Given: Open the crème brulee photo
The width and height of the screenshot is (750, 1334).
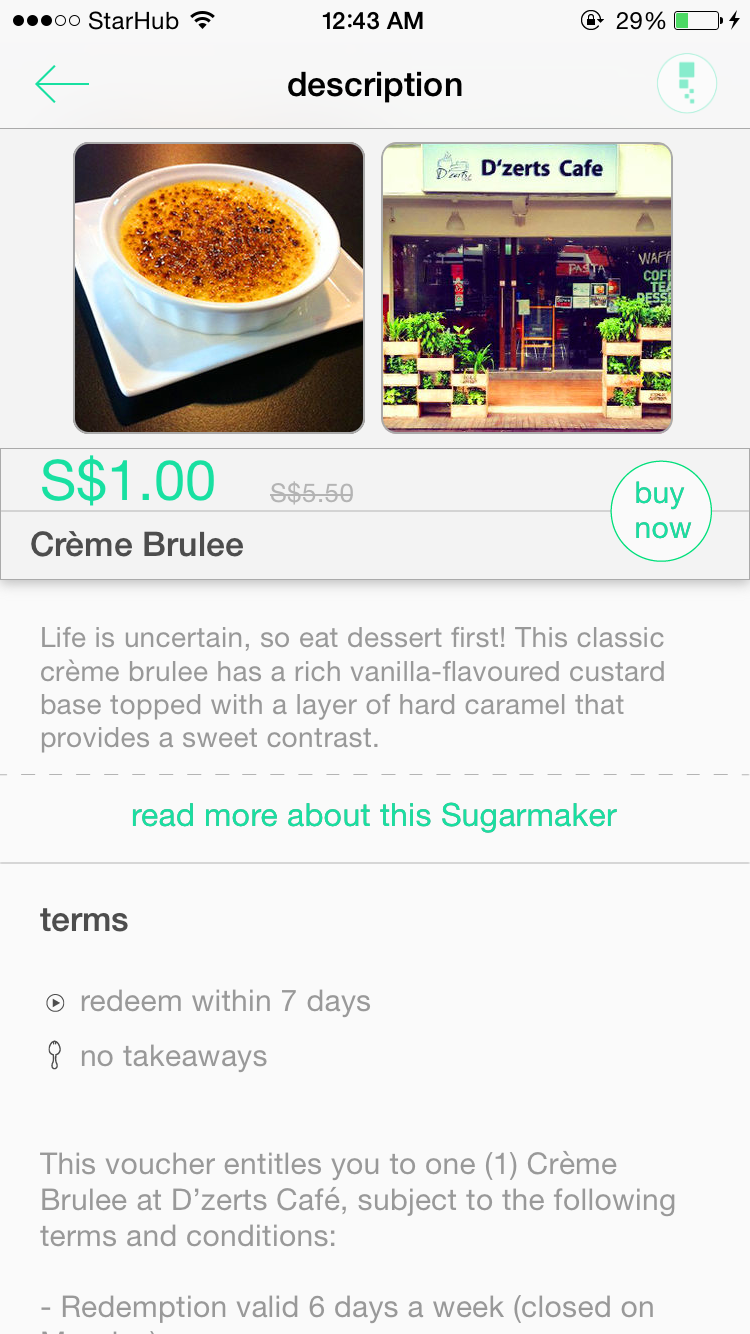Looking at the screenshot, I should point(219,288).
